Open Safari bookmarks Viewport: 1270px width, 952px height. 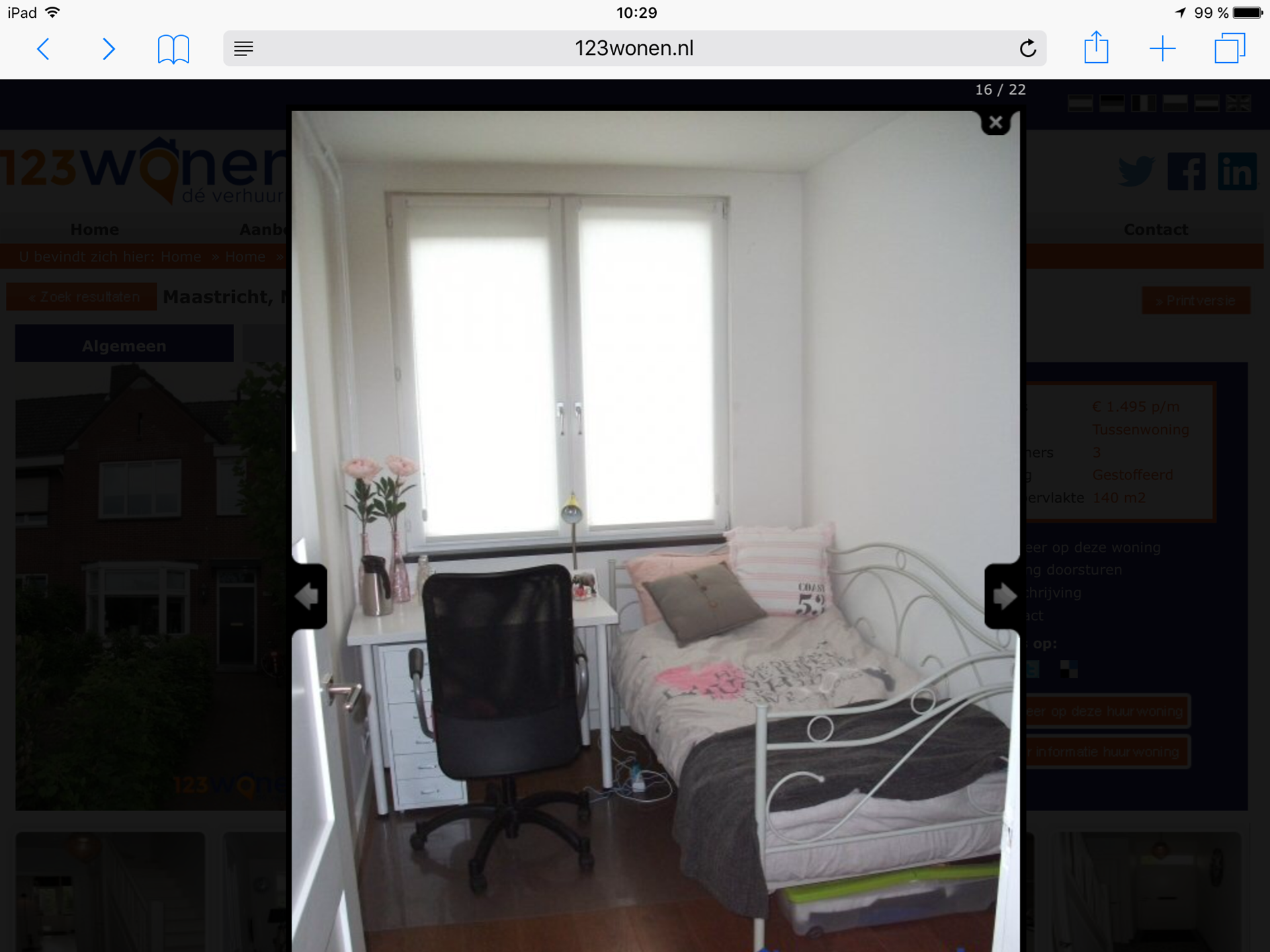pyautogui.click(x=173, y=49)
